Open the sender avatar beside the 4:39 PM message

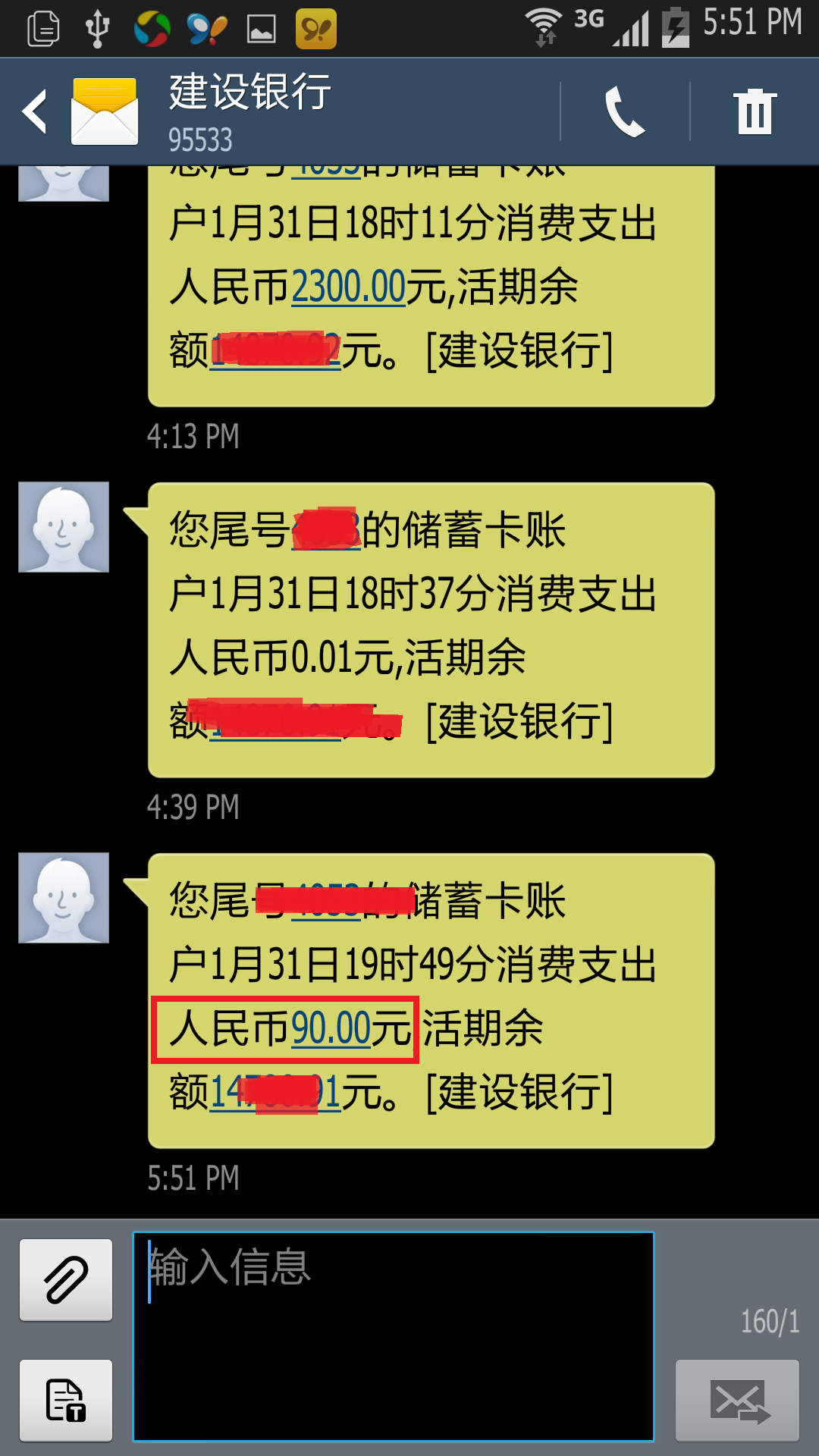pyautogui.click(x=64, y=527)
